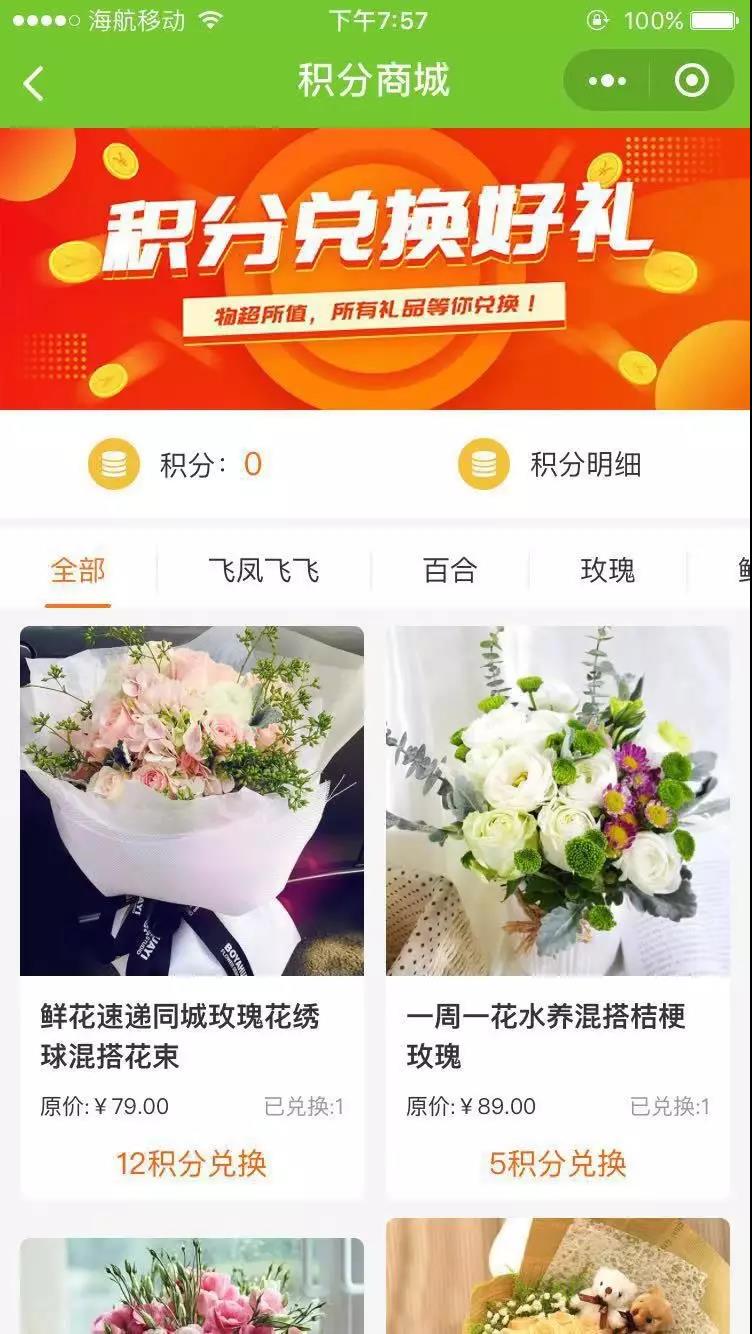
Task: Select the 全部 category tab
Action: 78,571
